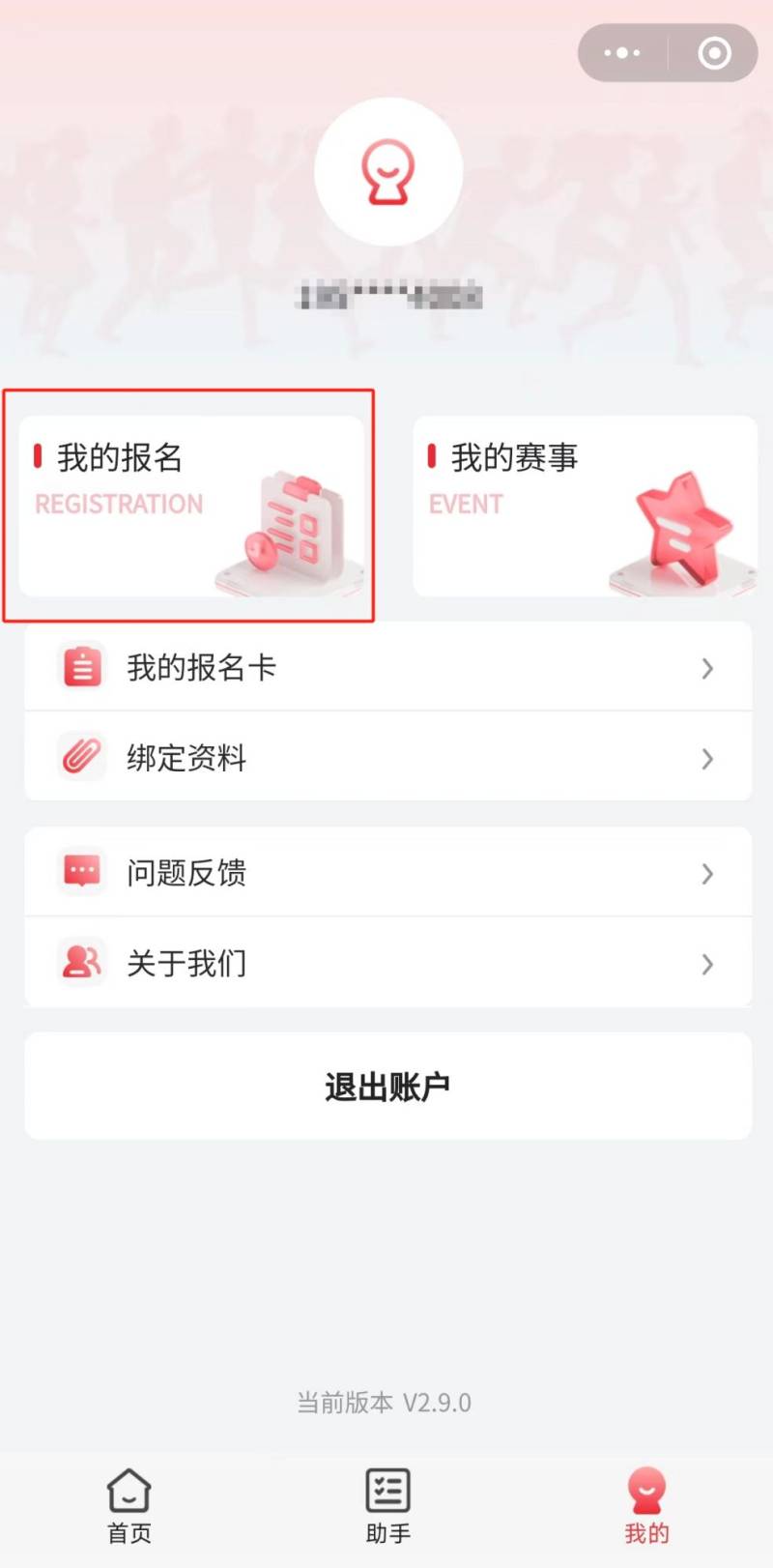Image resolution: width=773 pixels, height=1568 pixels.
Task: Expand 绑定资料 using the arrow
Action: pyautogui.click(x=707, y=758)
